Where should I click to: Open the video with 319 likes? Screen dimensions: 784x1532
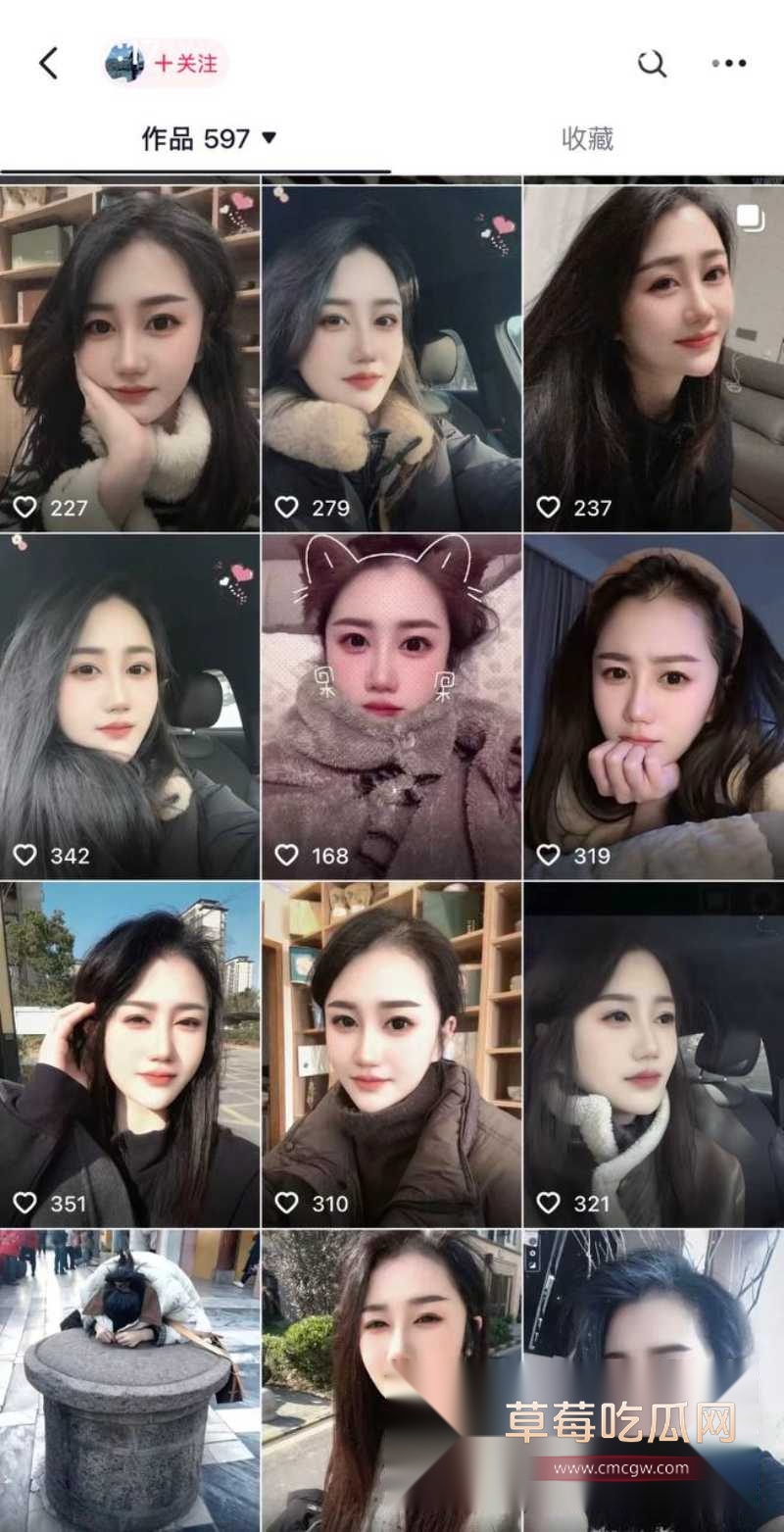pos(654,706)
